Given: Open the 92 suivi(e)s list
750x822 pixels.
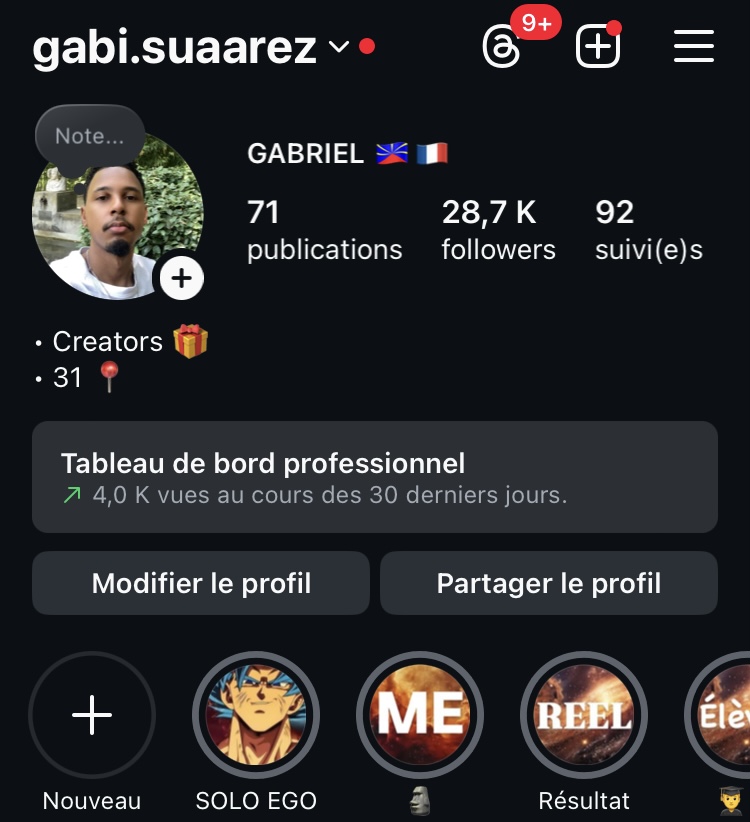Looking at the screenshot, I should tap(648, 230).
